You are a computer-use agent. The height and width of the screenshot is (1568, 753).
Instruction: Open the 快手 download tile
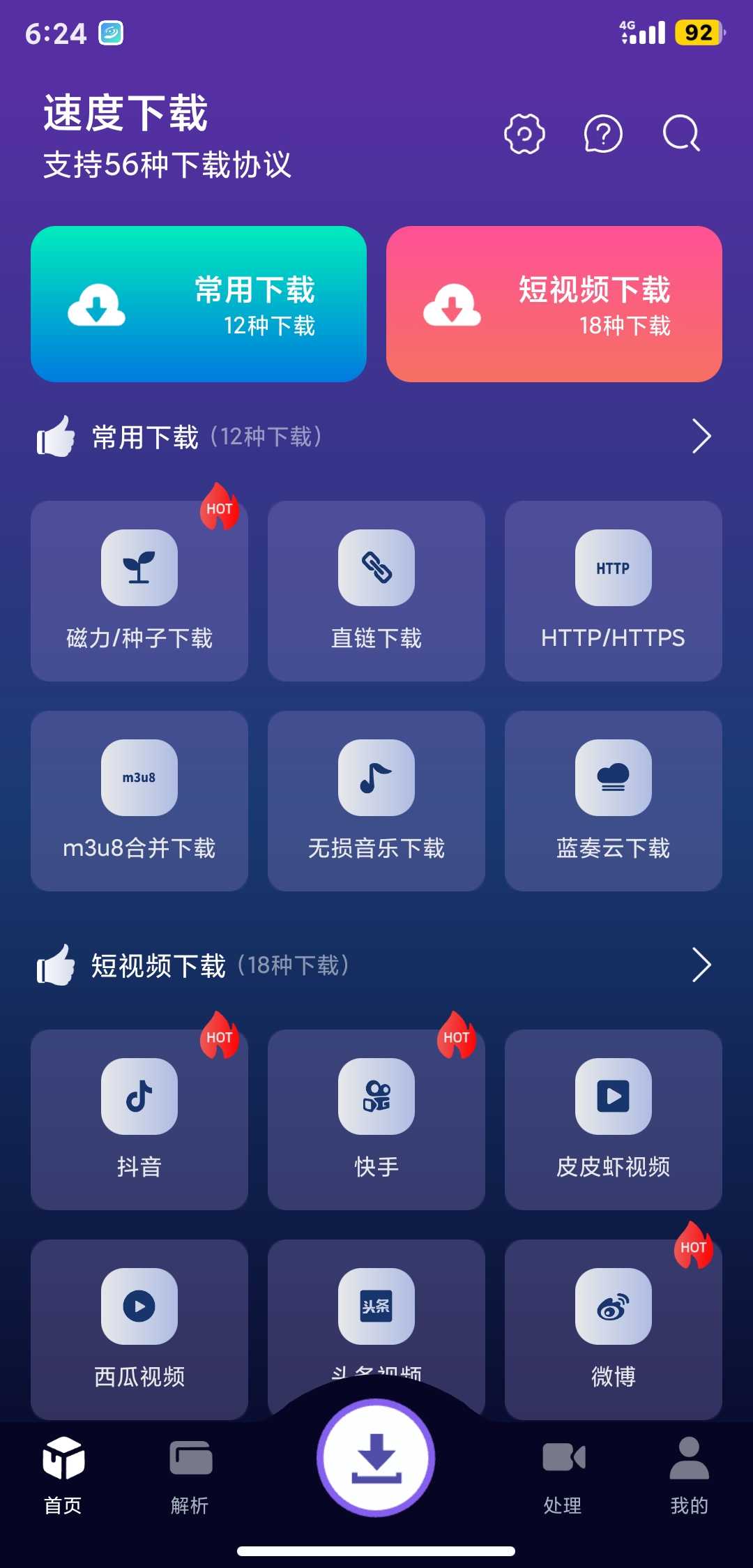[x=376, y=1120]
